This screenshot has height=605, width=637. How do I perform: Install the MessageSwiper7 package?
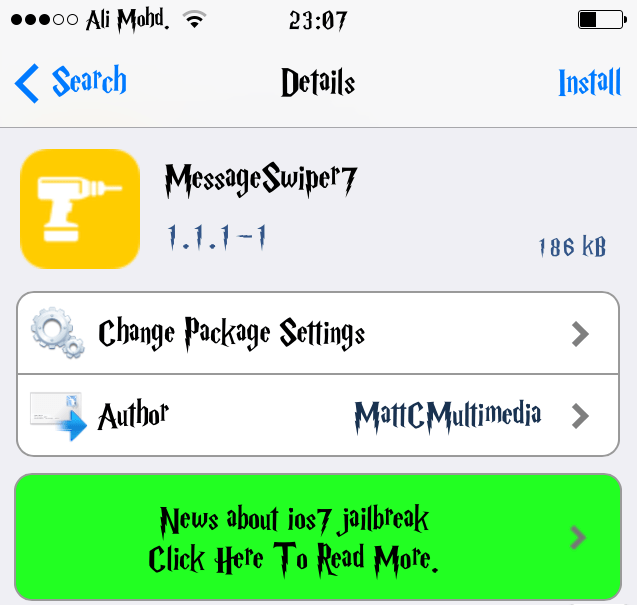coord(589,82)
